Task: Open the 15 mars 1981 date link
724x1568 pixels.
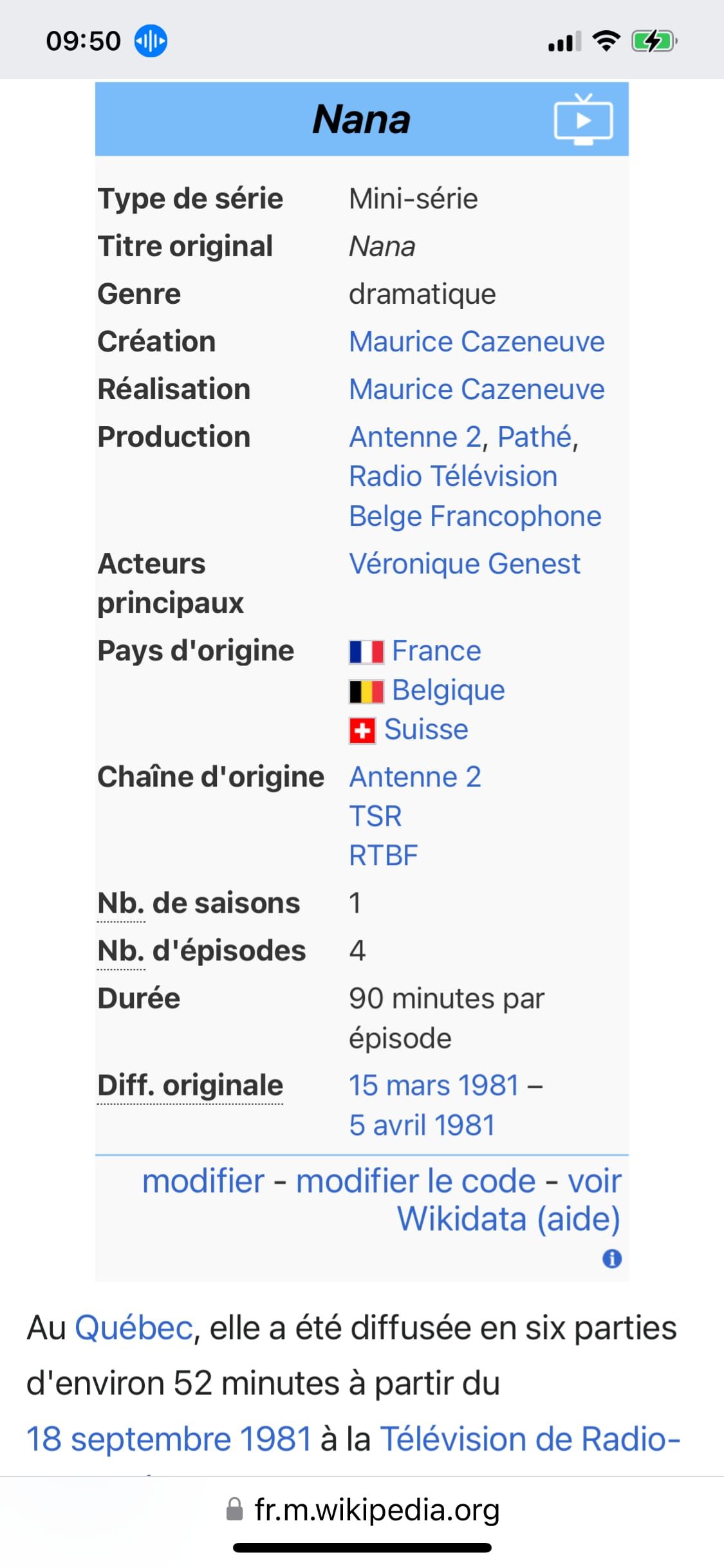Action: click(434, 1085)
